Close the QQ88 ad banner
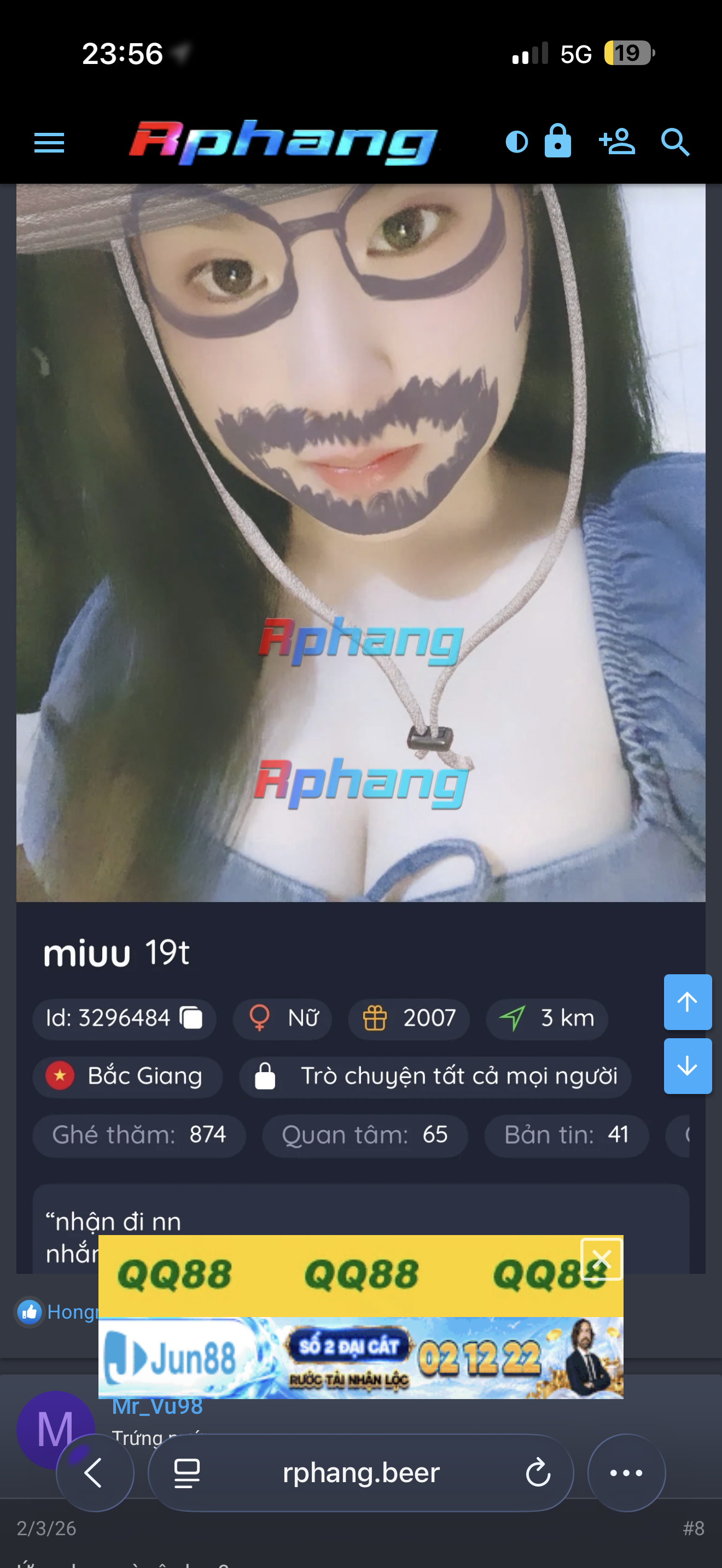 point(602,1259)
